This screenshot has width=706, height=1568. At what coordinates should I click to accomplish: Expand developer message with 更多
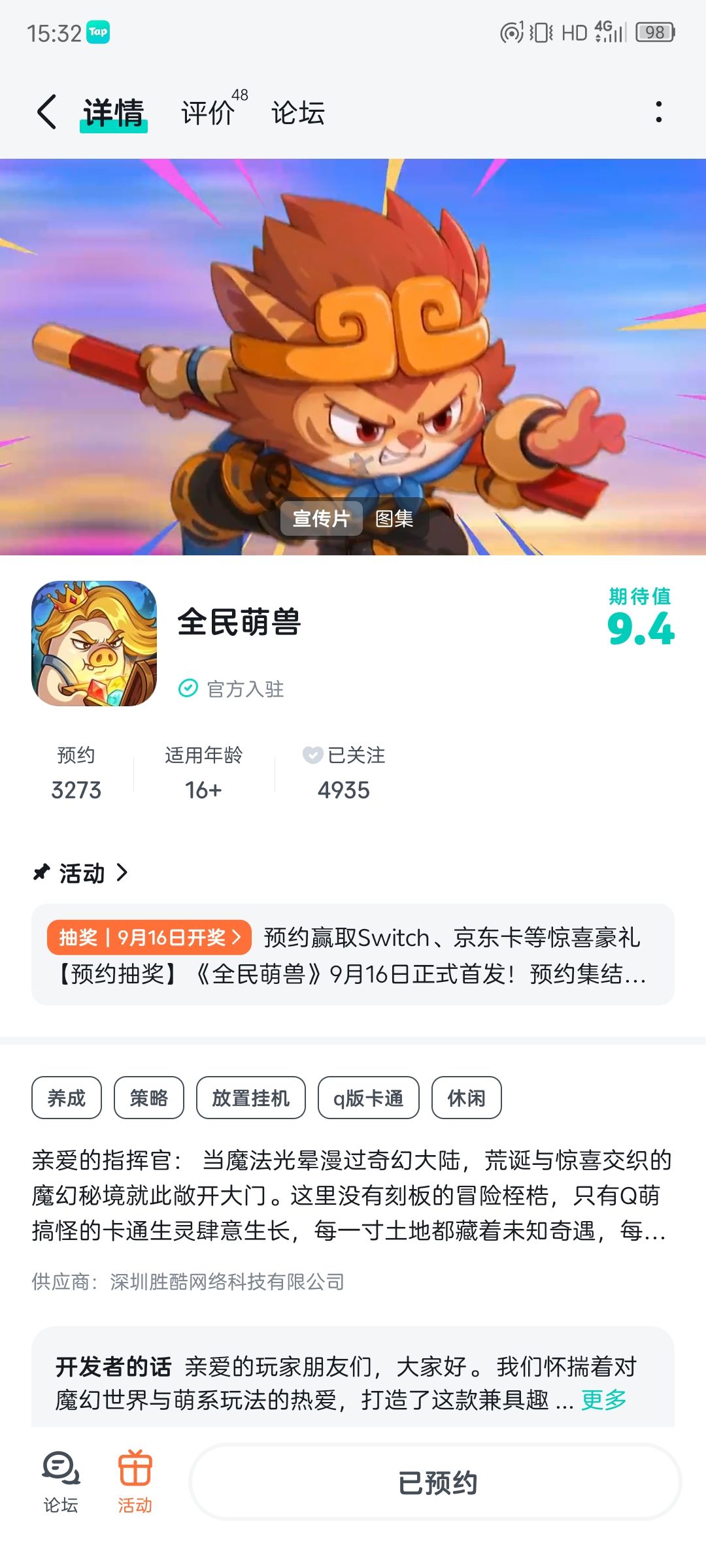[x=604, y=1399]
